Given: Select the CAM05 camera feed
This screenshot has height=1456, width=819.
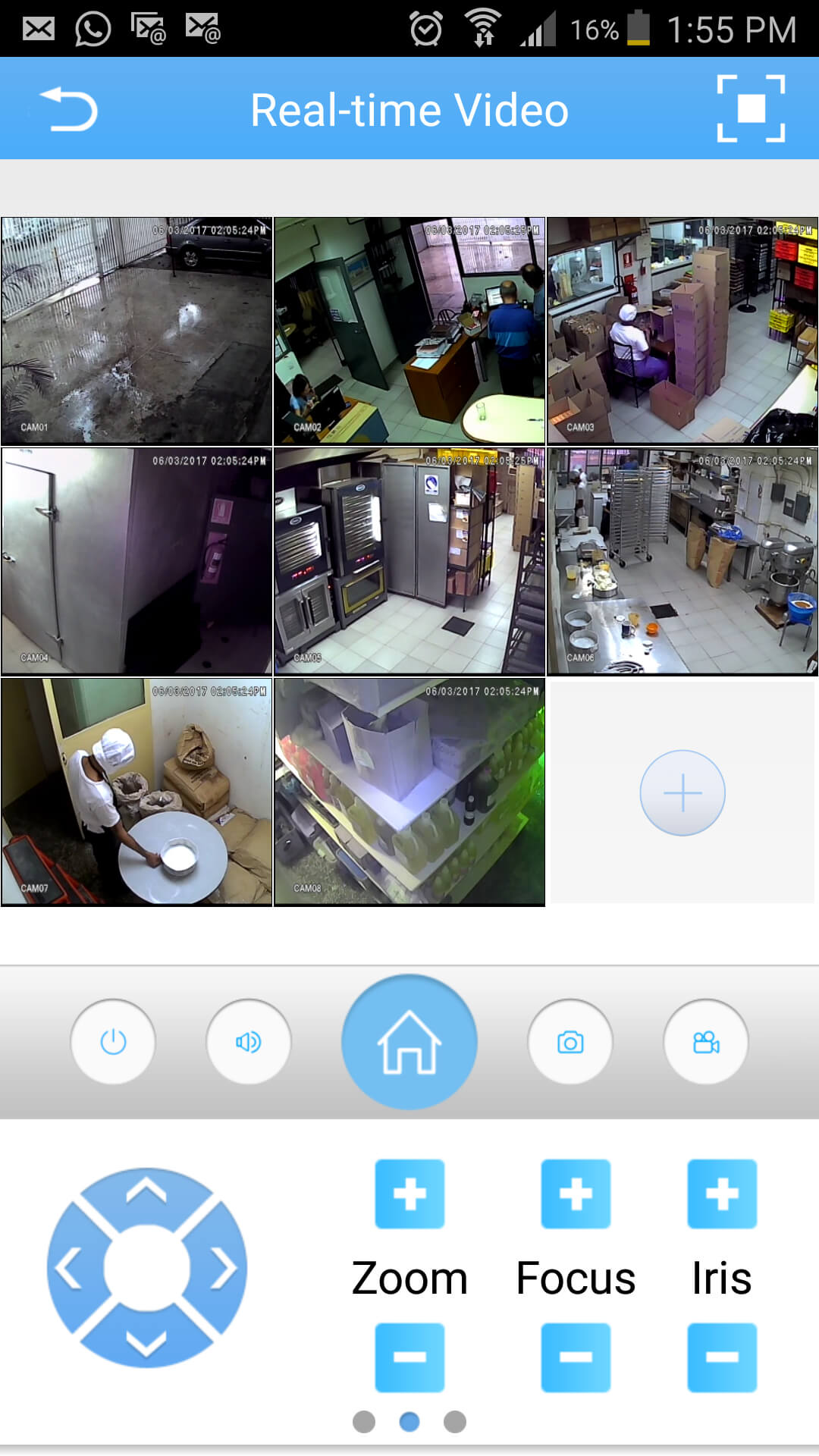Looking at the screenshot, I should tap(409, 561).
